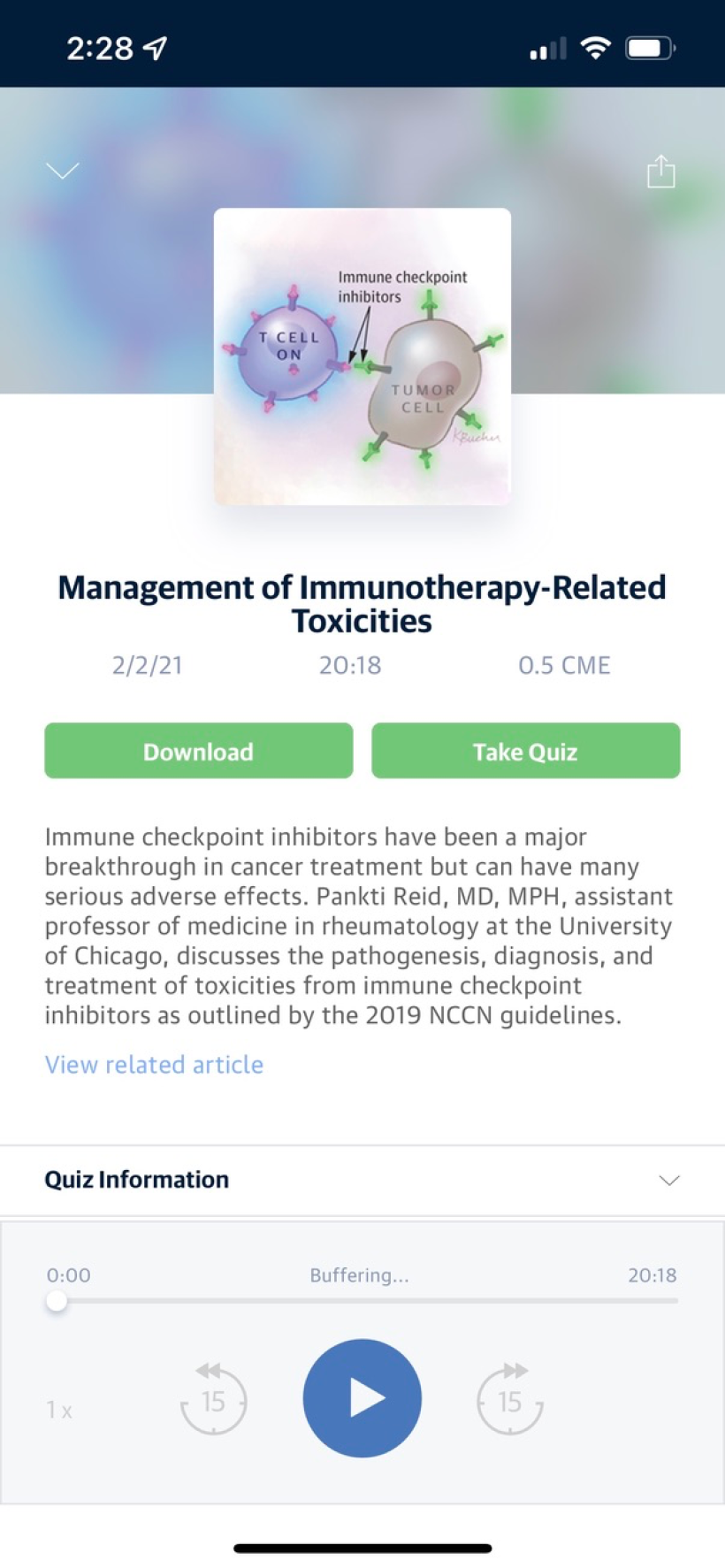This screenshot has height=1568, width=725.
Task: Change the 1x playback speed
Action: click(59, 1409)
